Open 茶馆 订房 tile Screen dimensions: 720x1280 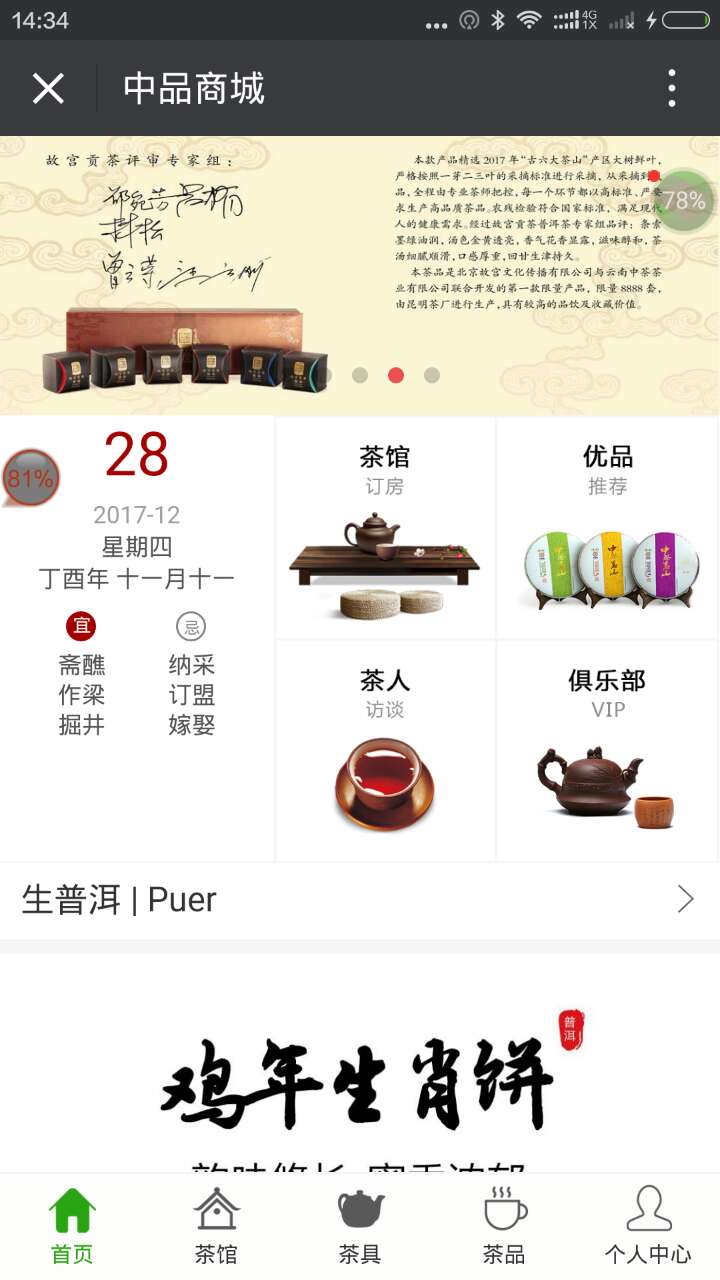point(385,527)
